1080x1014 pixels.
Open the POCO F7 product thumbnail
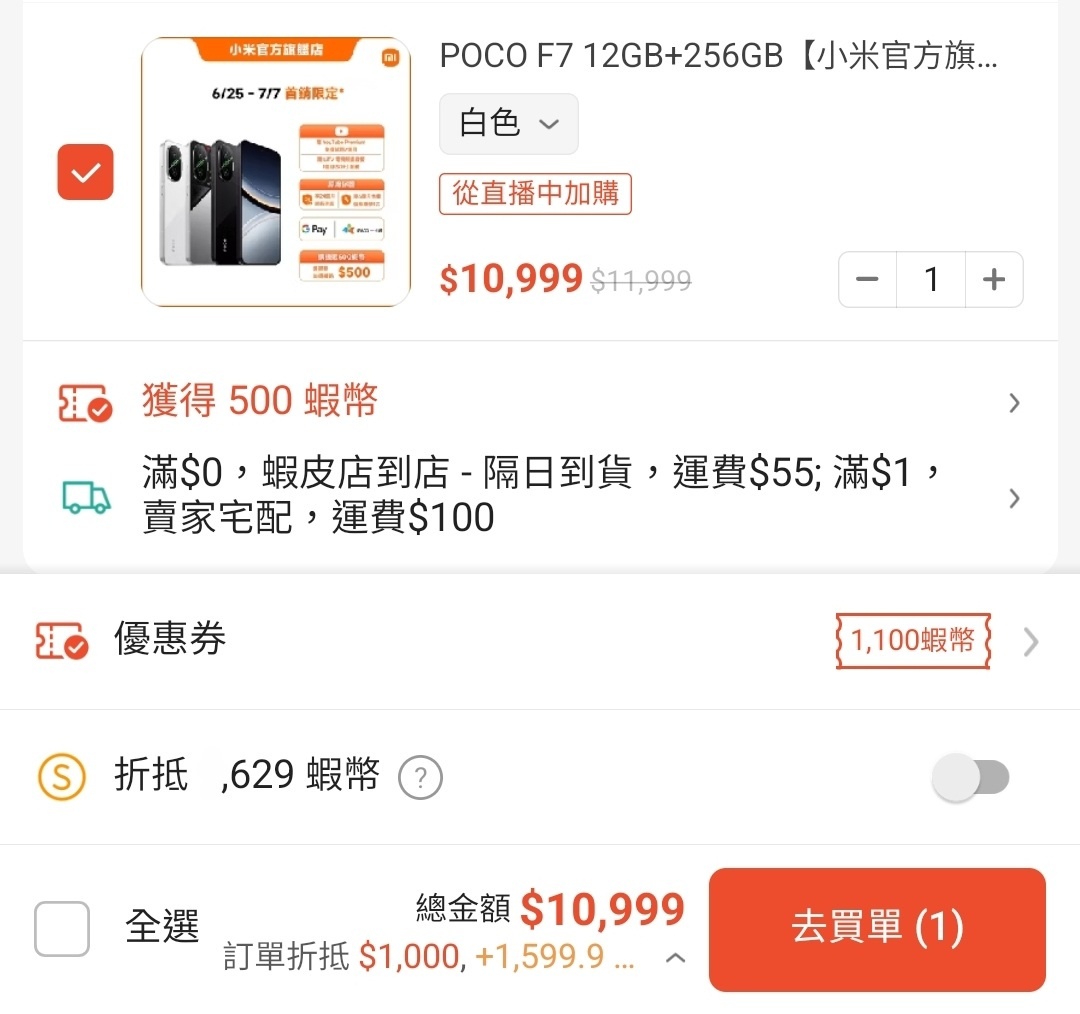pos(275,172)
